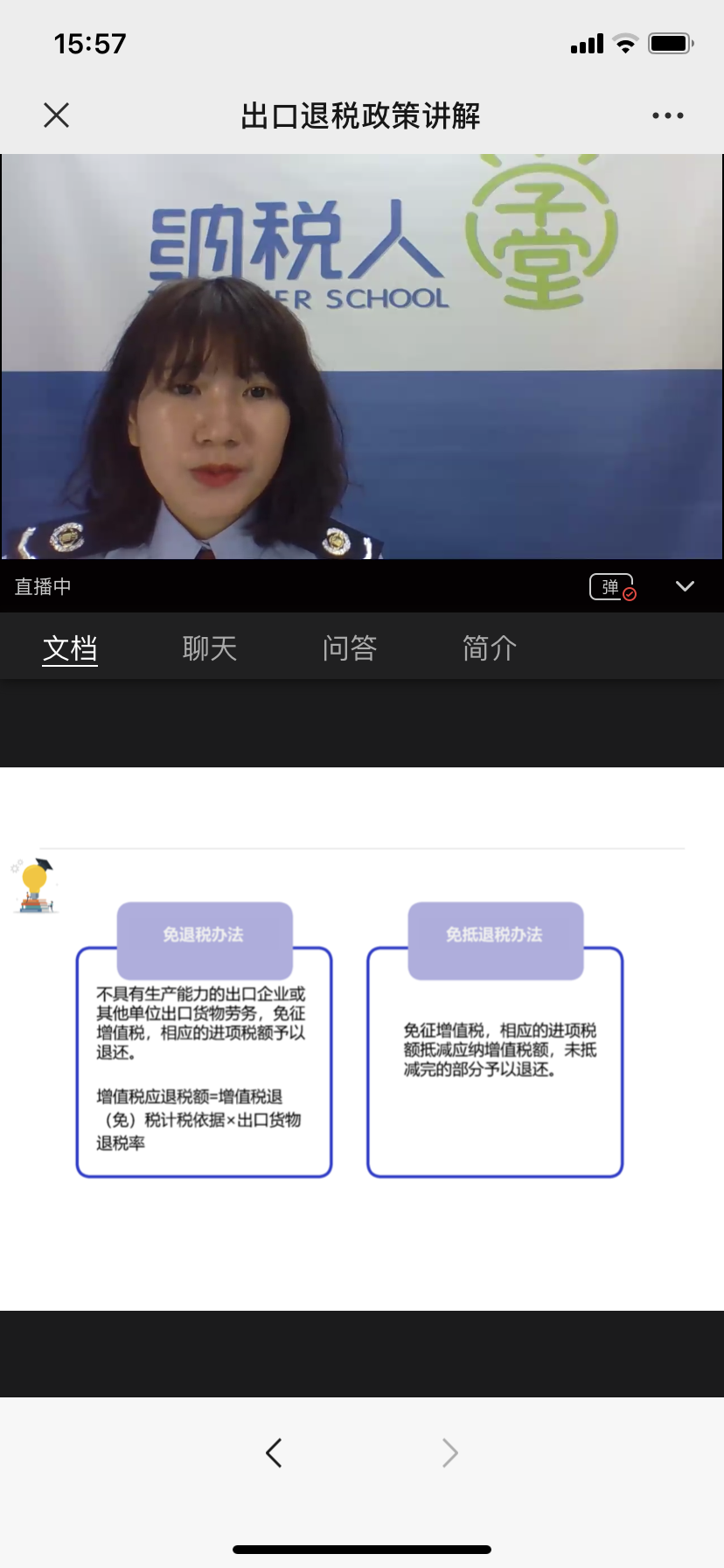
Task: Go back with the left arrow
Action: pyautogui.click(x=274, y=1453)
